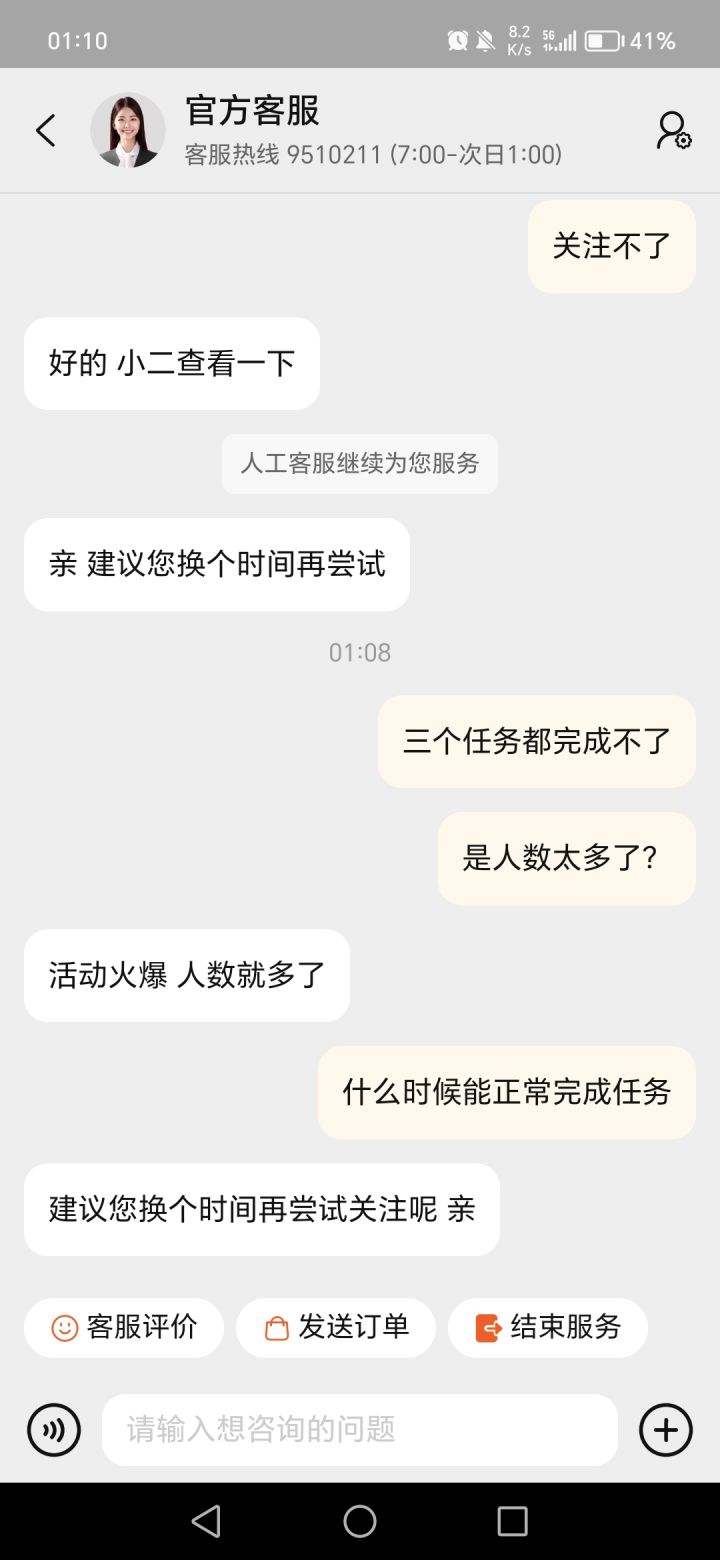
Task: Tap the exit icon on 结束服务 chip
Action: point(489,1327)
